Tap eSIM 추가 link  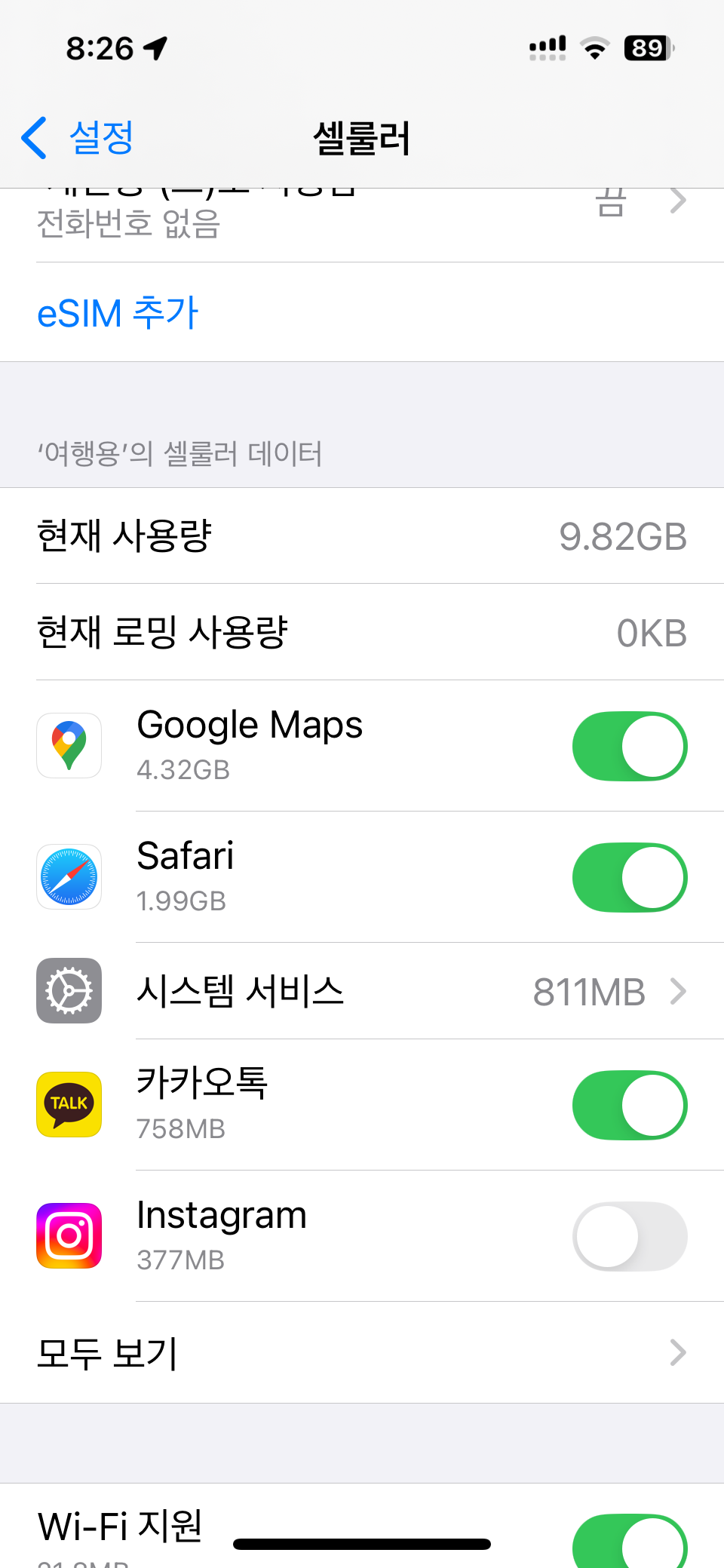118,312
